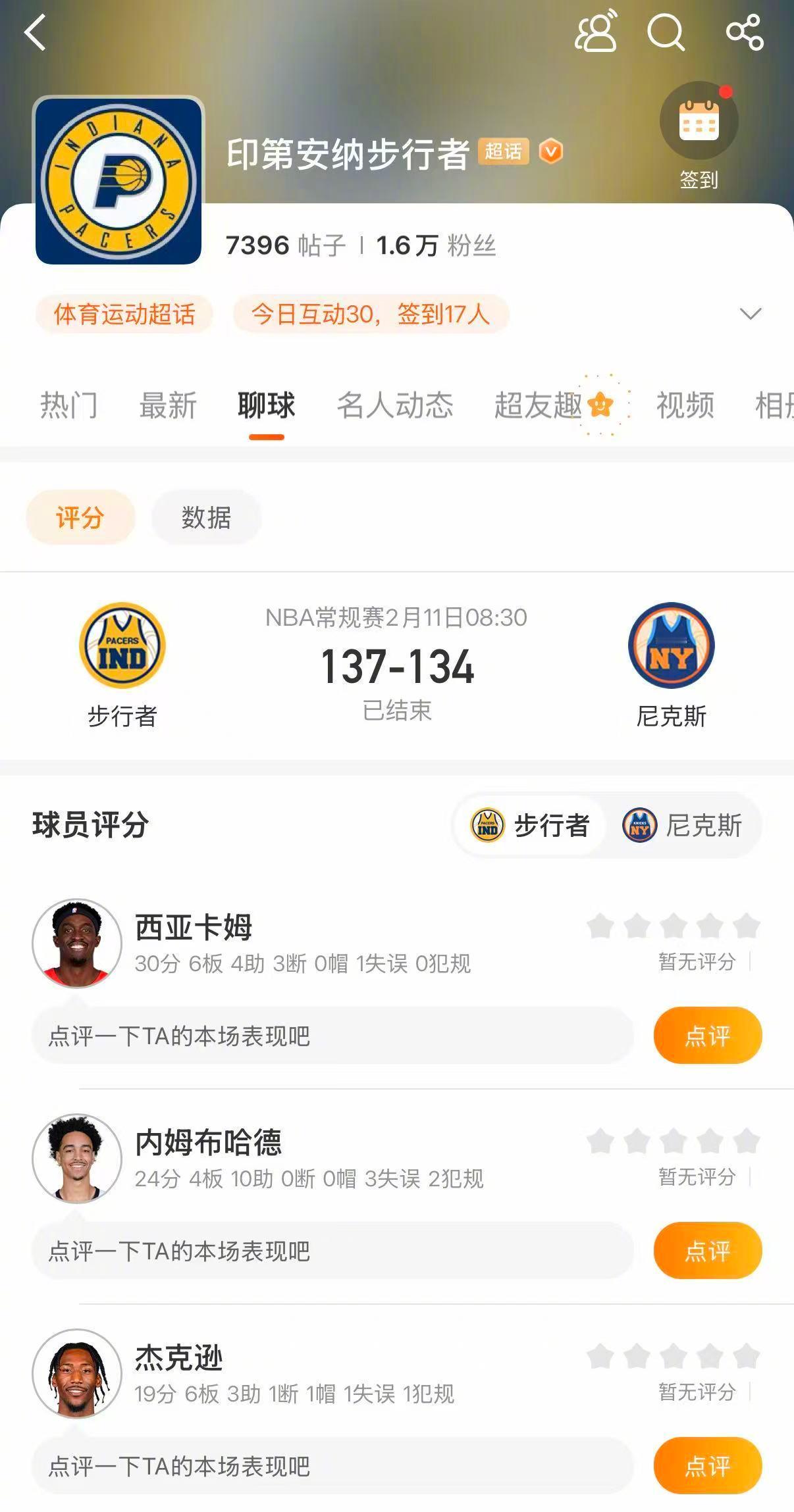The width and height of the screenshot is (794, 1512).
Task: Tap 体育运动超话 category label
Action: click(124, 315)
